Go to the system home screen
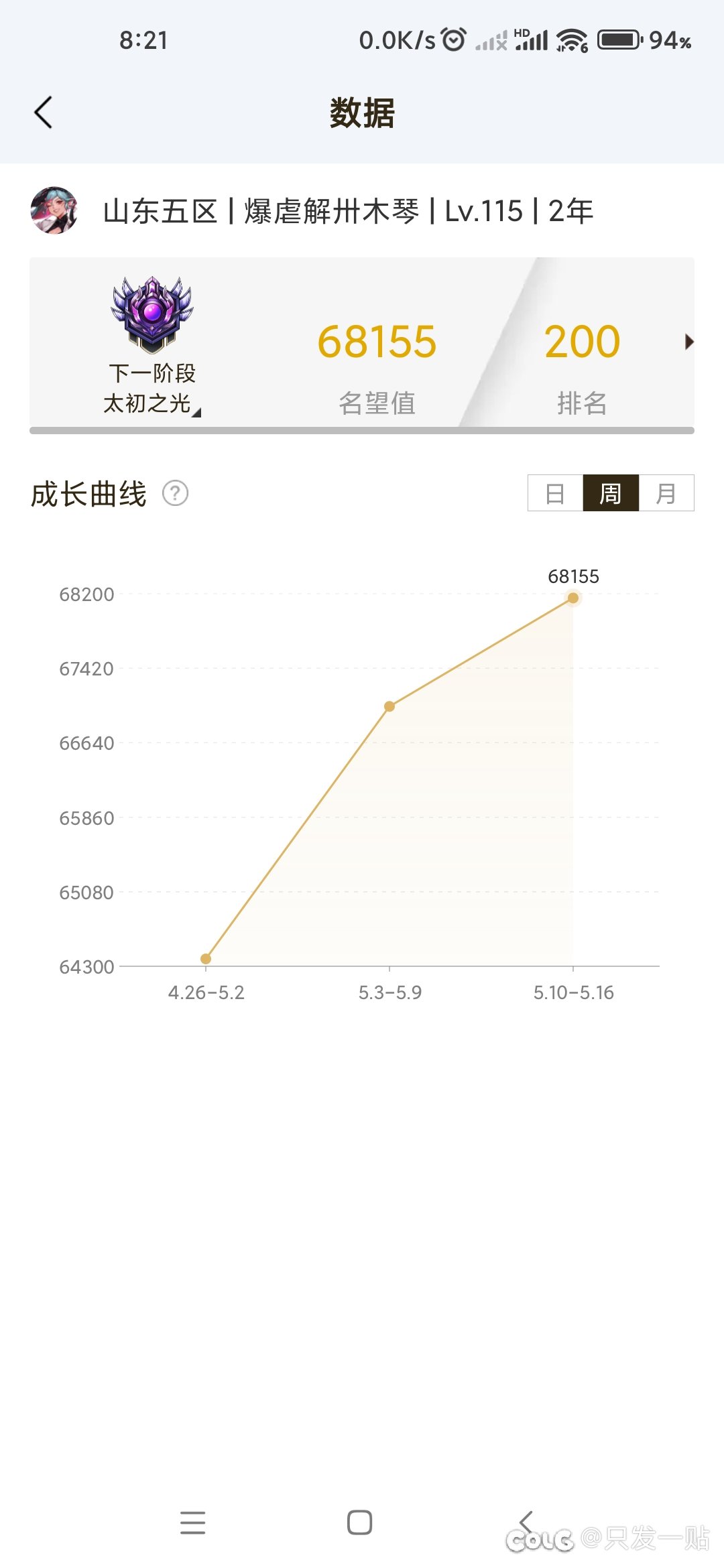The height and width of the screenshot is (1568, 724). click(x=360, y=1522)
